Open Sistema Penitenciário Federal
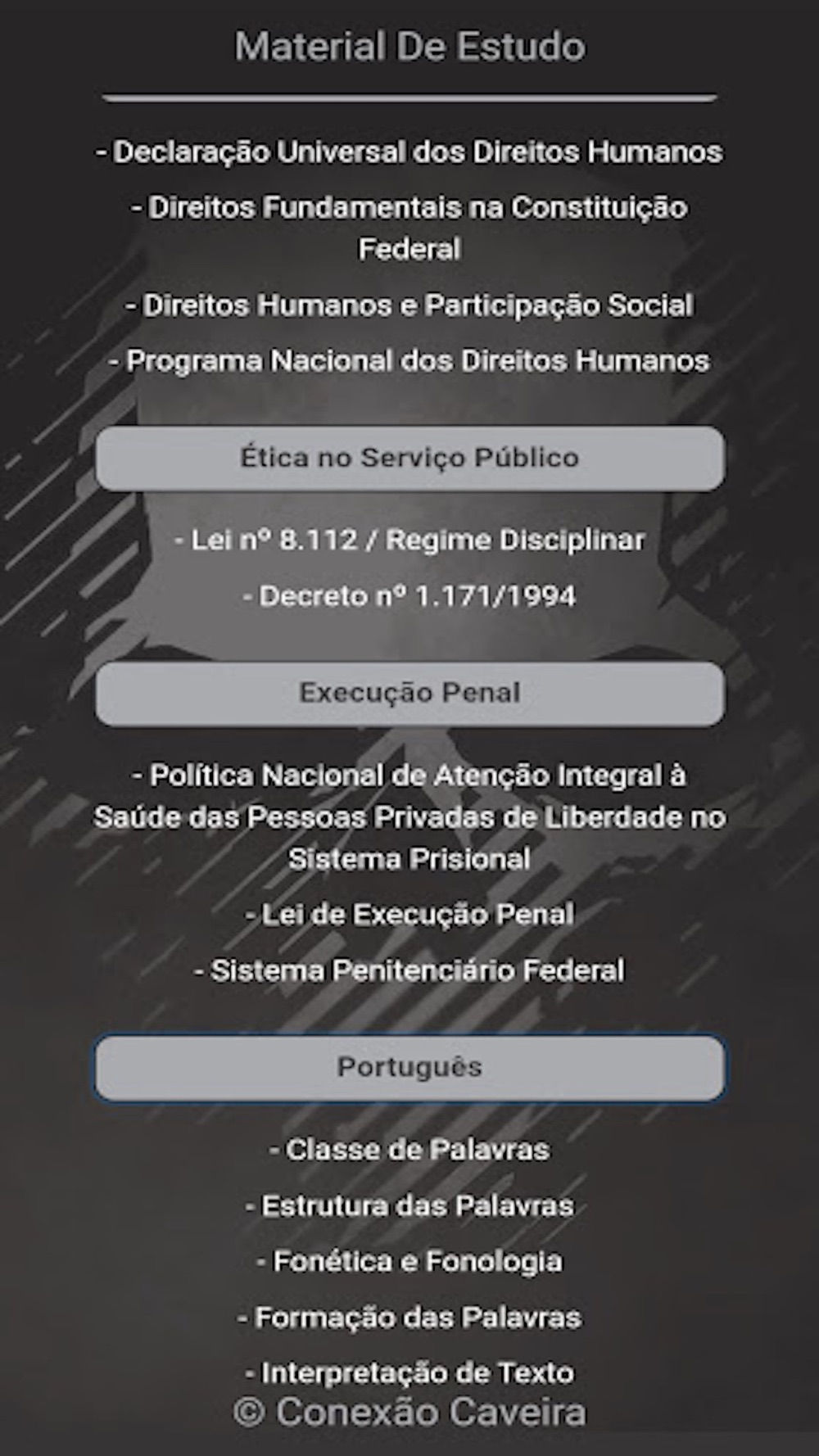 (409, 970)
